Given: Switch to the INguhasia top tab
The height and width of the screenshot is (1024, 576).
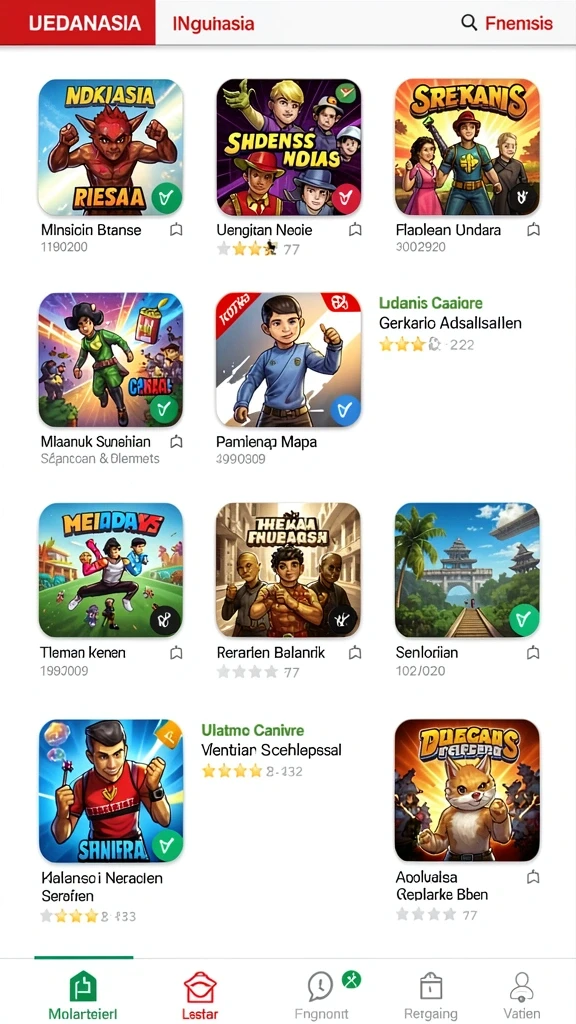Looking at the screenshot, I should pos(213,24).
